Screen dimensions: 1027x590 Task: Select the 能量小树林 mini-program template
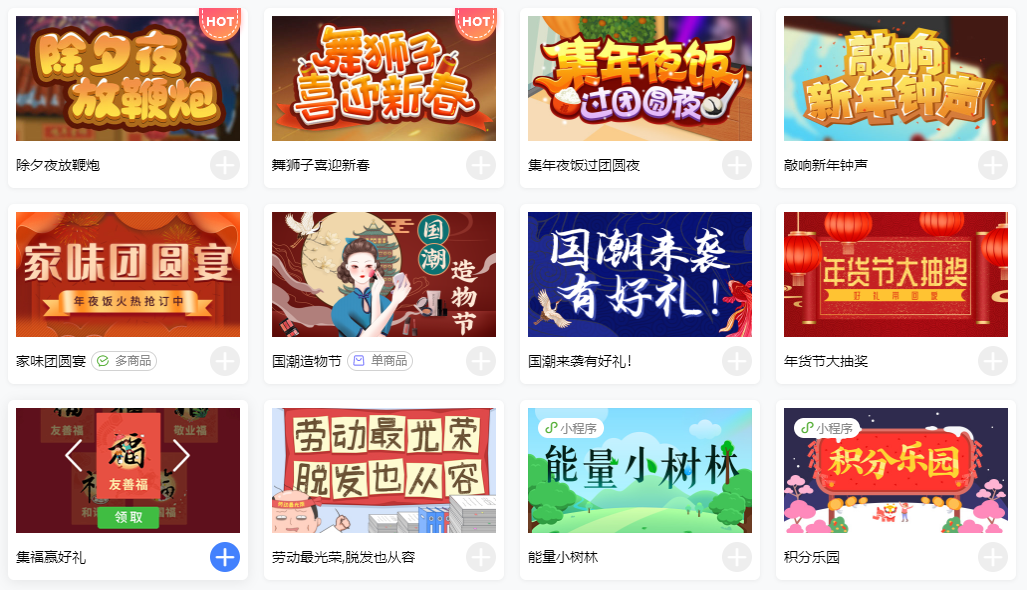pyautogui.click(x=640, y=470)
